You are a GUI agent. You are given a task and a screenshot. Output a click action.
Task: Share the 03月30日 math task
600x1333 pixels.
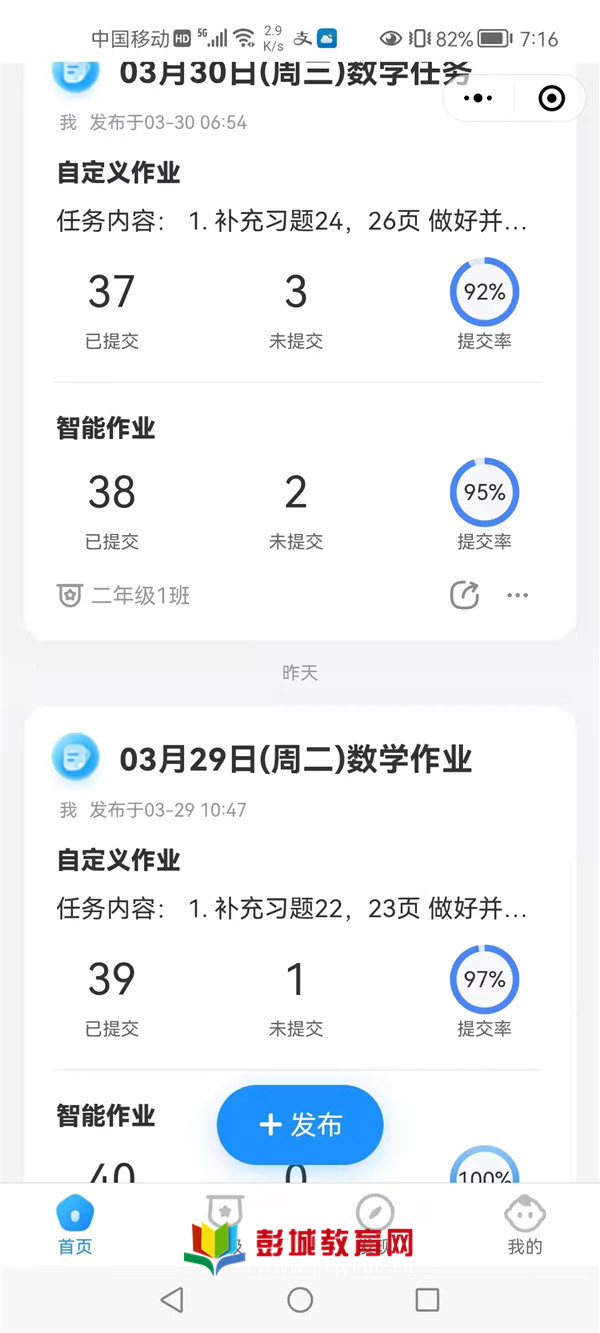(x=464, y=596)
